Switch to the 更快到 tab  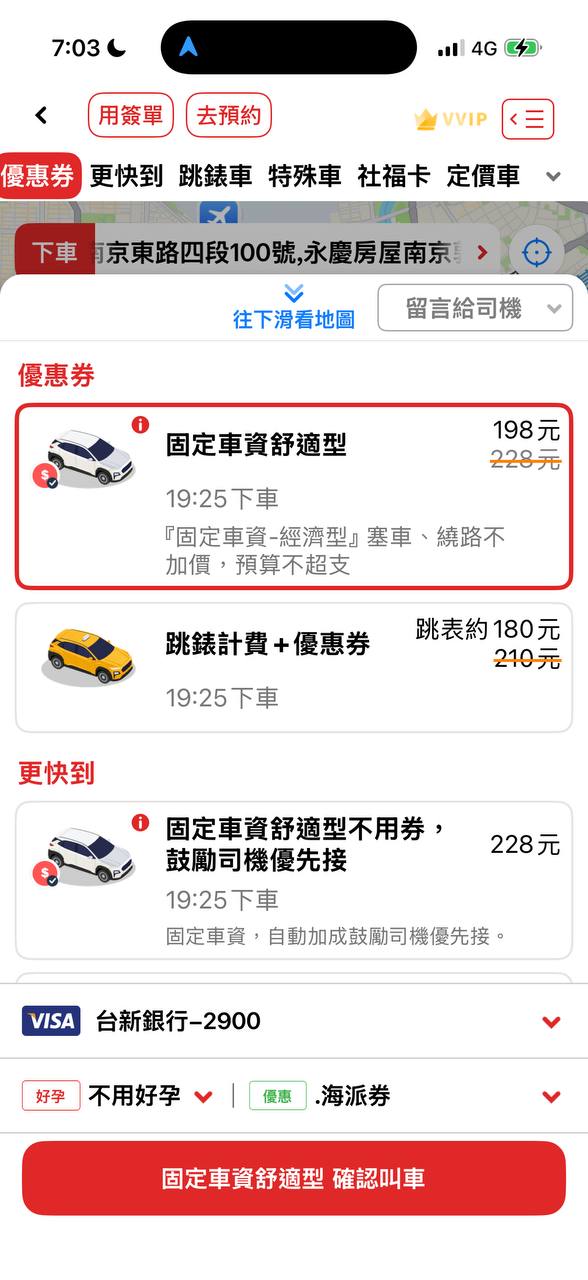click(126, 177)
